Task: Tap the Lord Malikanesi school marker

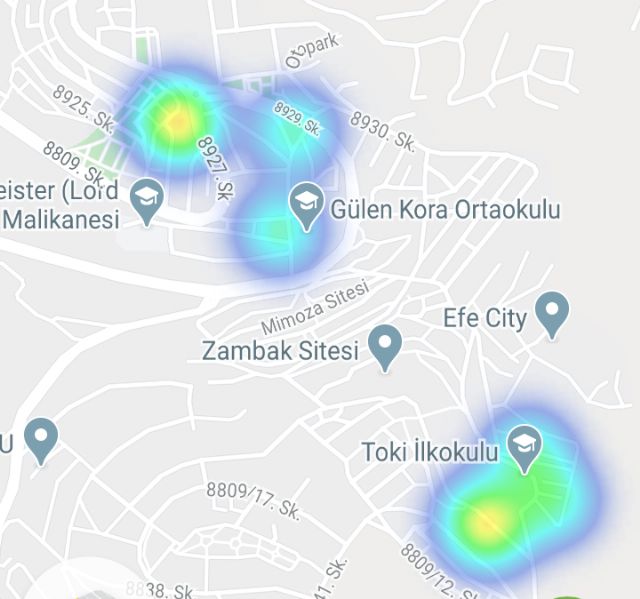Action: click(x=147, y=199)
